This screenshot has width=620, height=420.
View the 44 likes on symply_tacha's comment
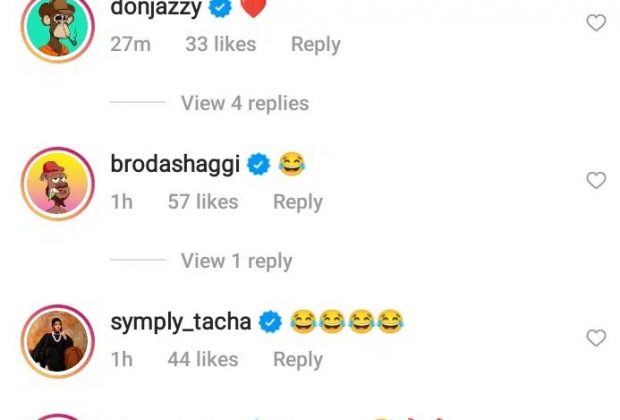pos(203,359)
